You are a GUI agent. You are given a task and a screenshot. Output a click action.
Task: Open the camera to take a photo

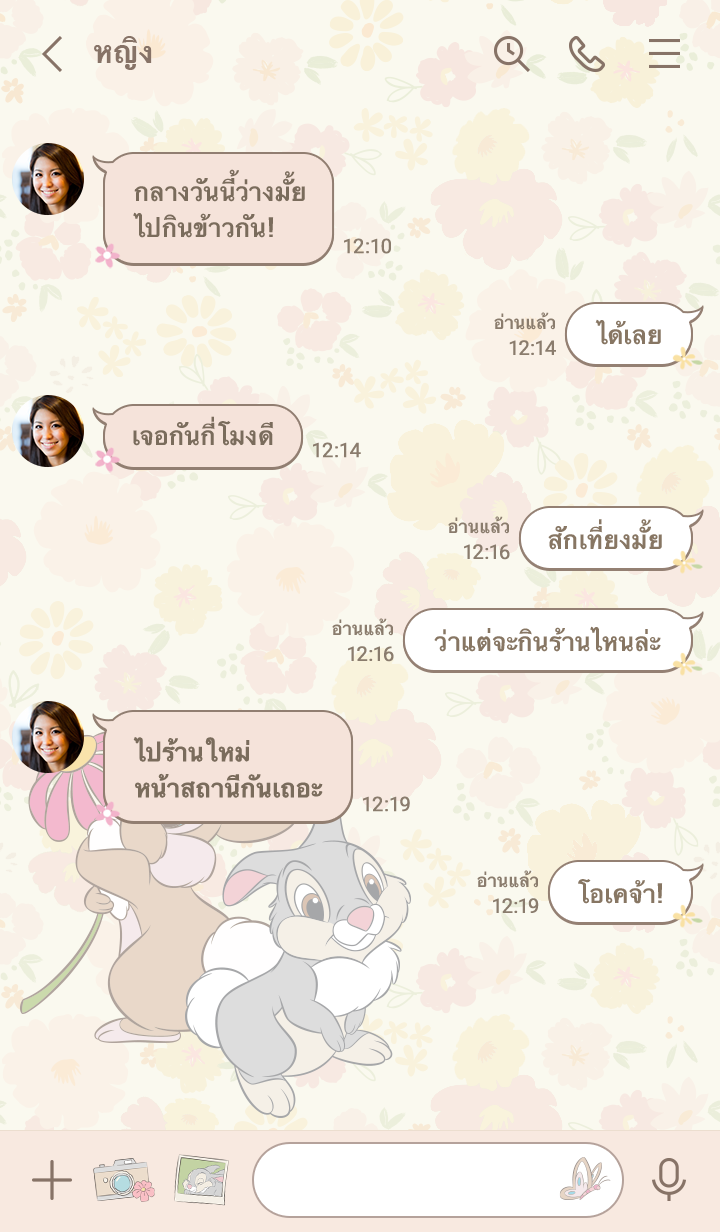point(123,1181)
